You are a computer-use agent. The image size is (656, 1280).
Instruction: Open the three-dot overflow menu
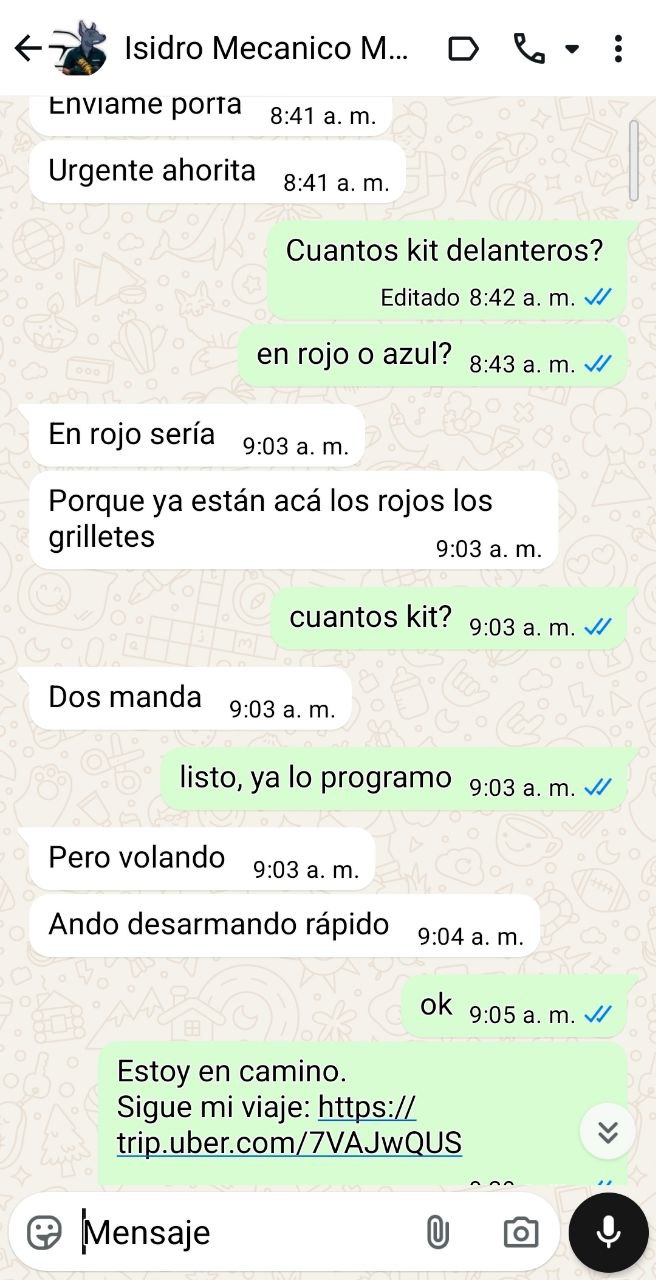618,48
